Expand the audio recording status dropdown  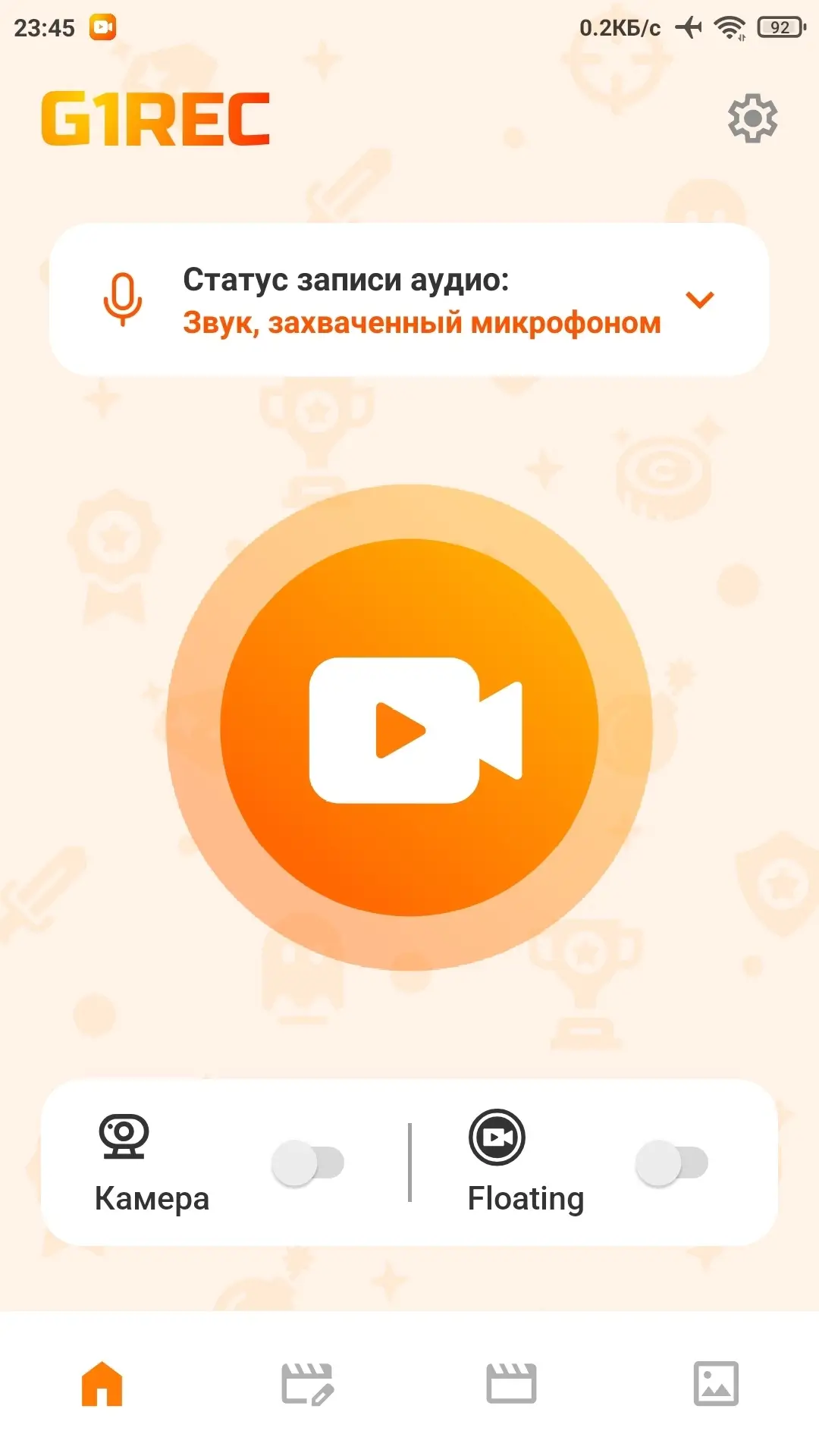point(699,300)
